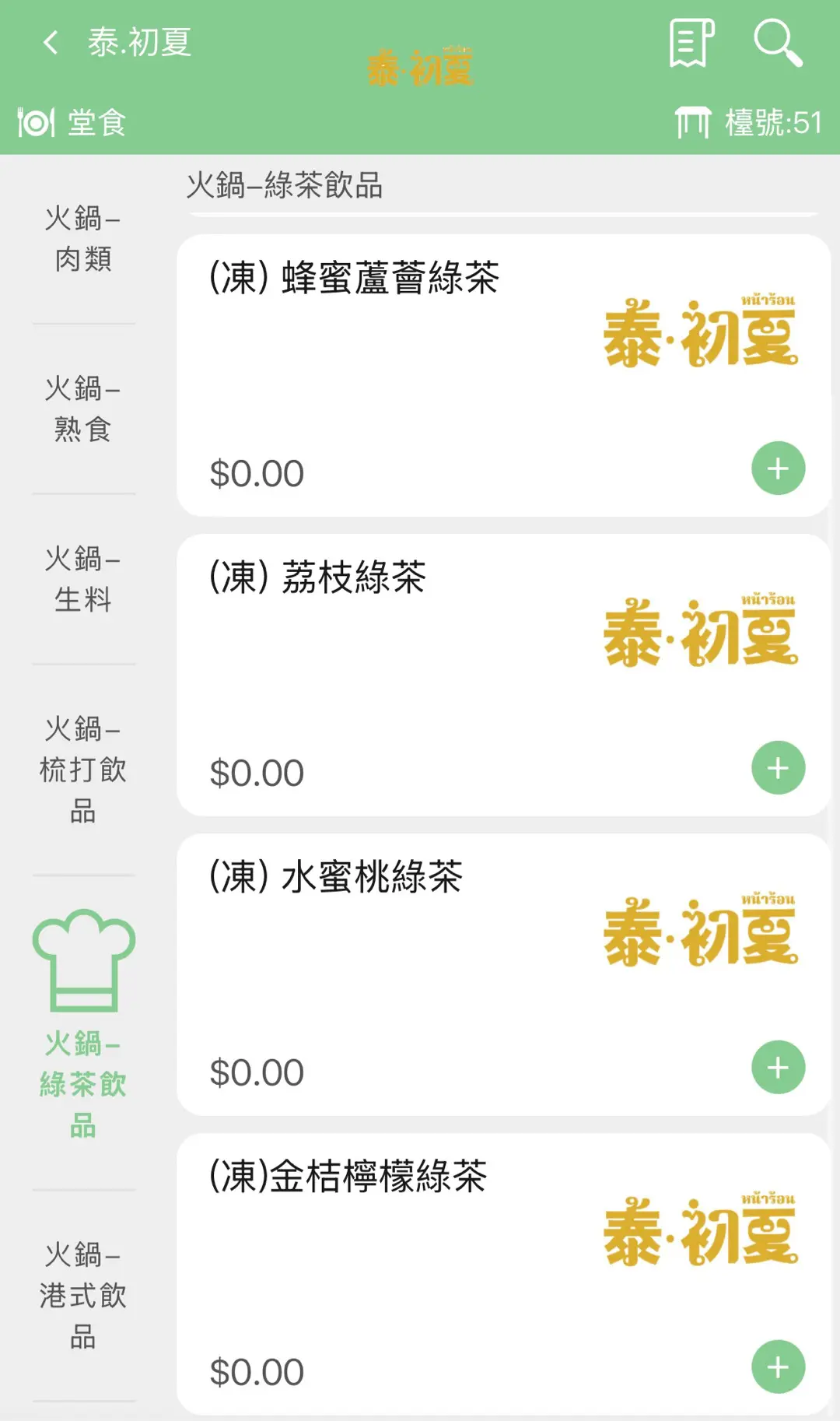Switch to 火鍋–港式飲品 category
Viewport: 840px width, 1421px height.
(x=83, y=1296)
